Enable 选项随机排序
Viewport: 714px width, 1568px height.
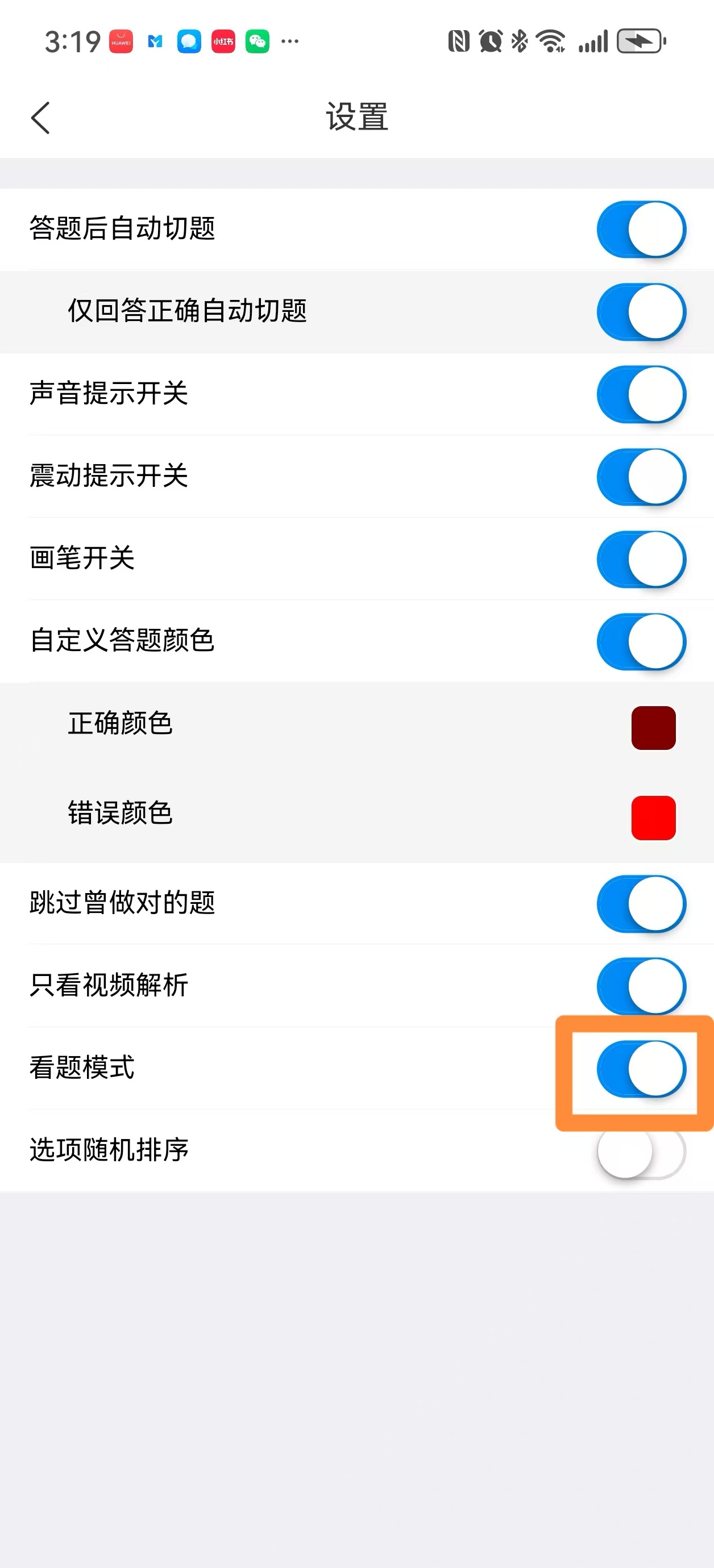[641, 1152]
